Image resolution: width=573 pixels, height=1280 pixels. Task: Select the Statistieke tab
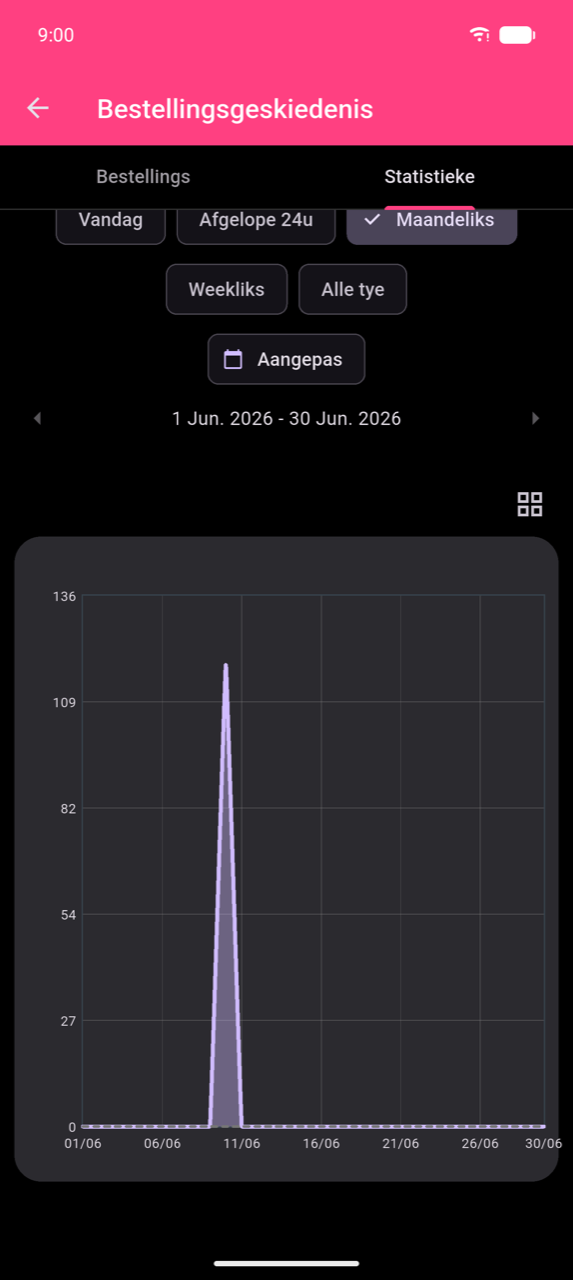click(x=430, y=177)
